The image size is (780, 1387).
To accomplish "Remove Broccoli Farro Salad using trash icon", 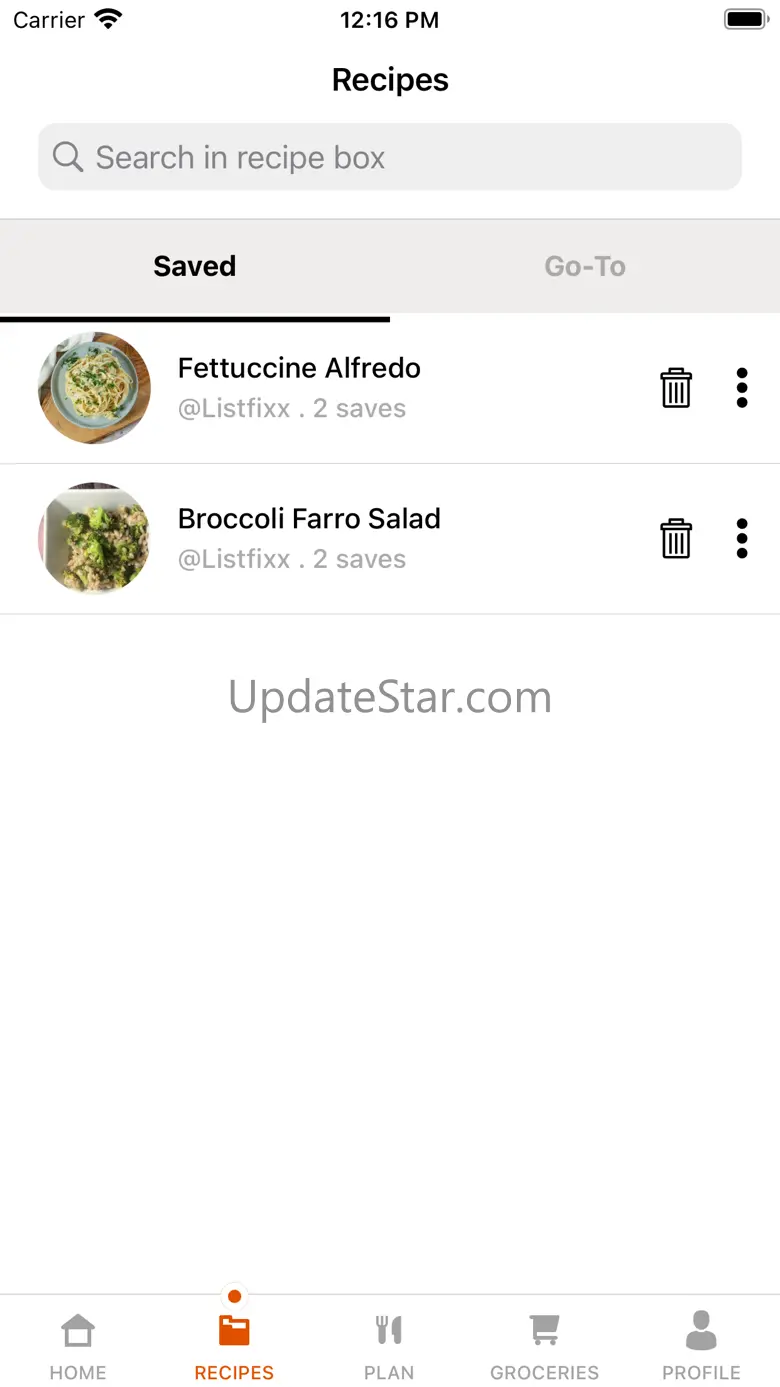I will coord(676,539).
